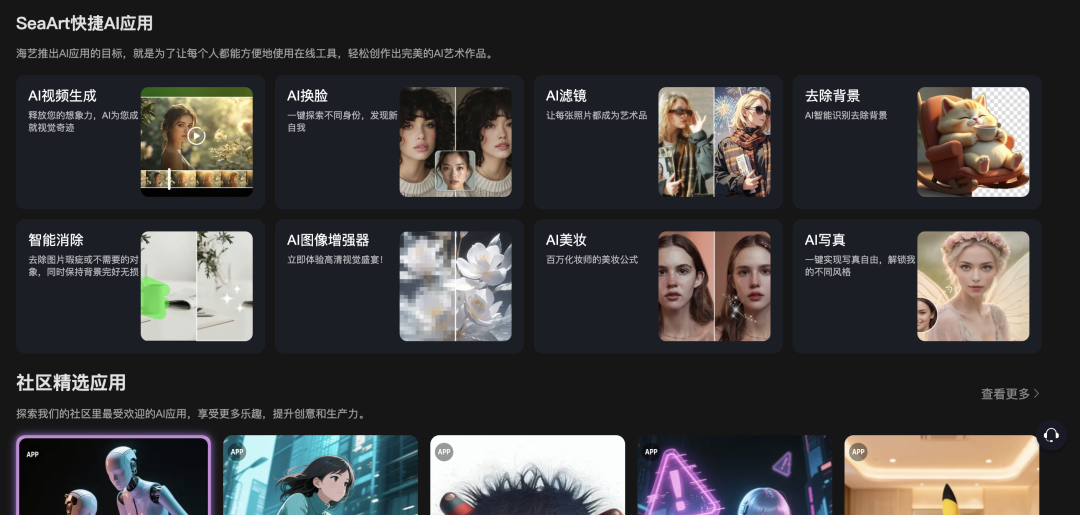Launch the 智能消除 tool
Image resolution: width=1080 pixels, height=515 pixels.
[x=140, y=286]
